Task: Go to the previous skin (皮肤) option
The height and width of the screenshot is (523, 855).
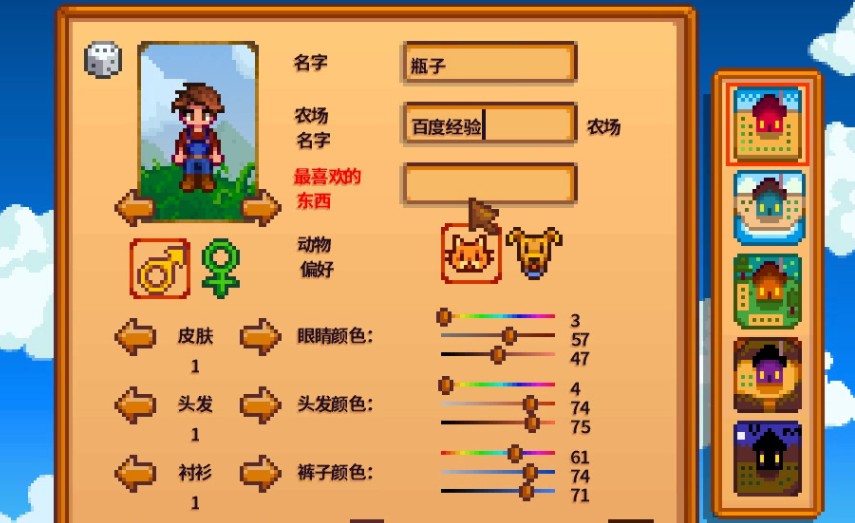Action: (x=135, y=336)
